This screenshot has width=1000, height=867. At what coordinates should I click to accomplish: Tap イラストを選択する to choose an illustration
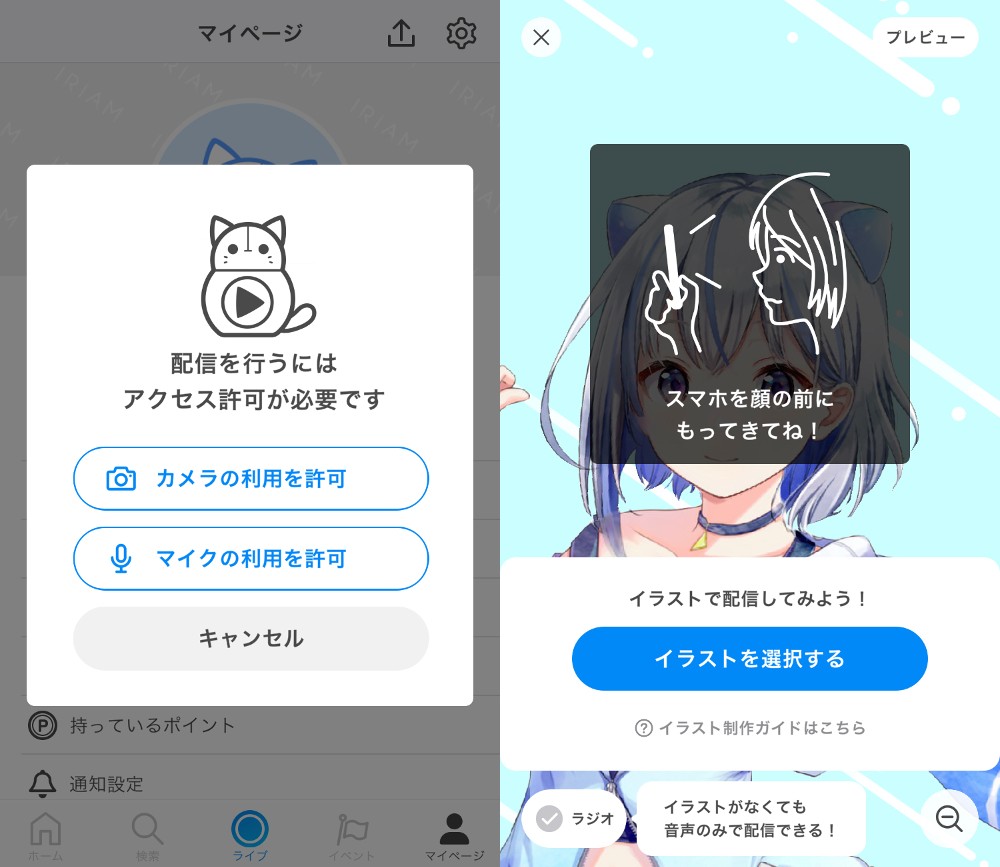[749, 659]
